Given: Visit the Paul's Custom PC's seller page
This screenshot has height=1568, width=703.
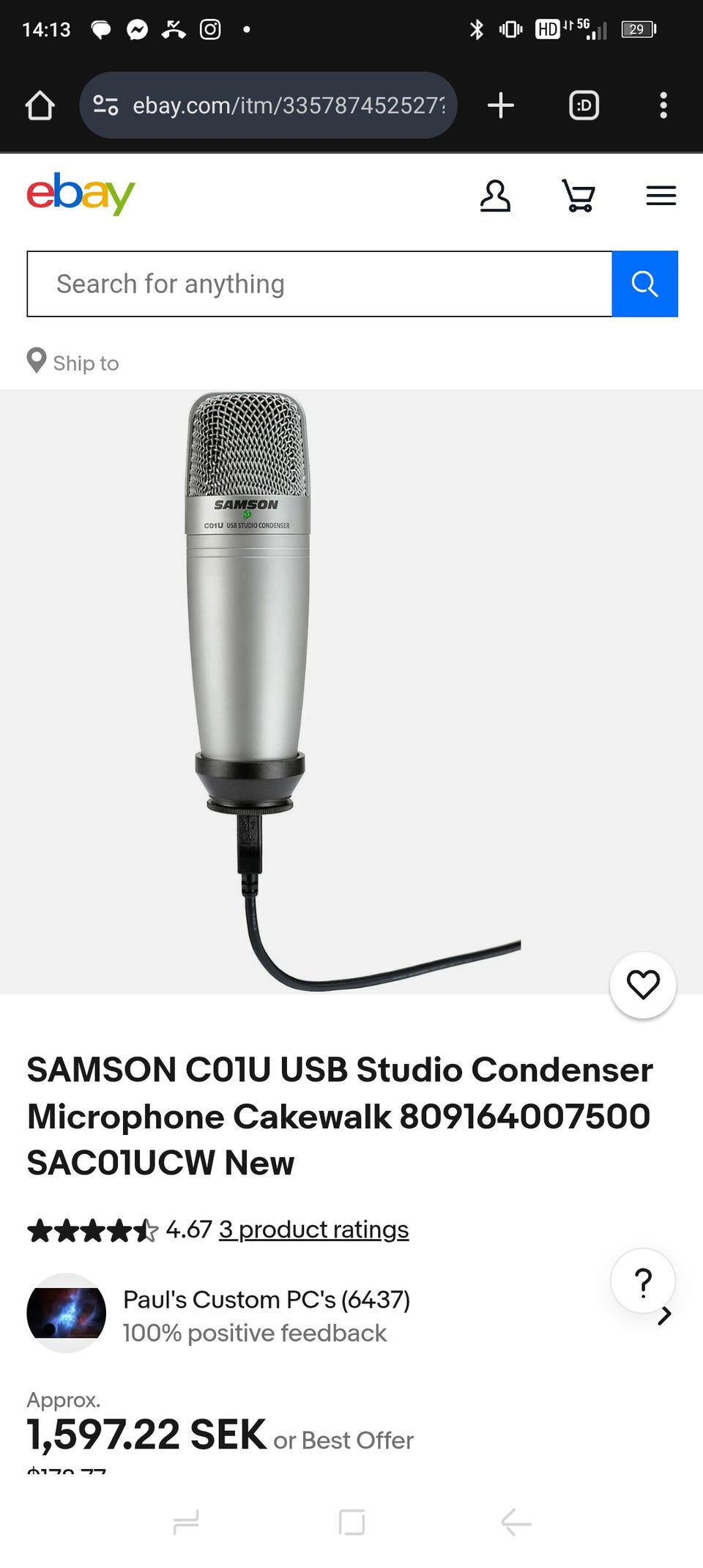Looking at the screenshot, I should 267,1300.
